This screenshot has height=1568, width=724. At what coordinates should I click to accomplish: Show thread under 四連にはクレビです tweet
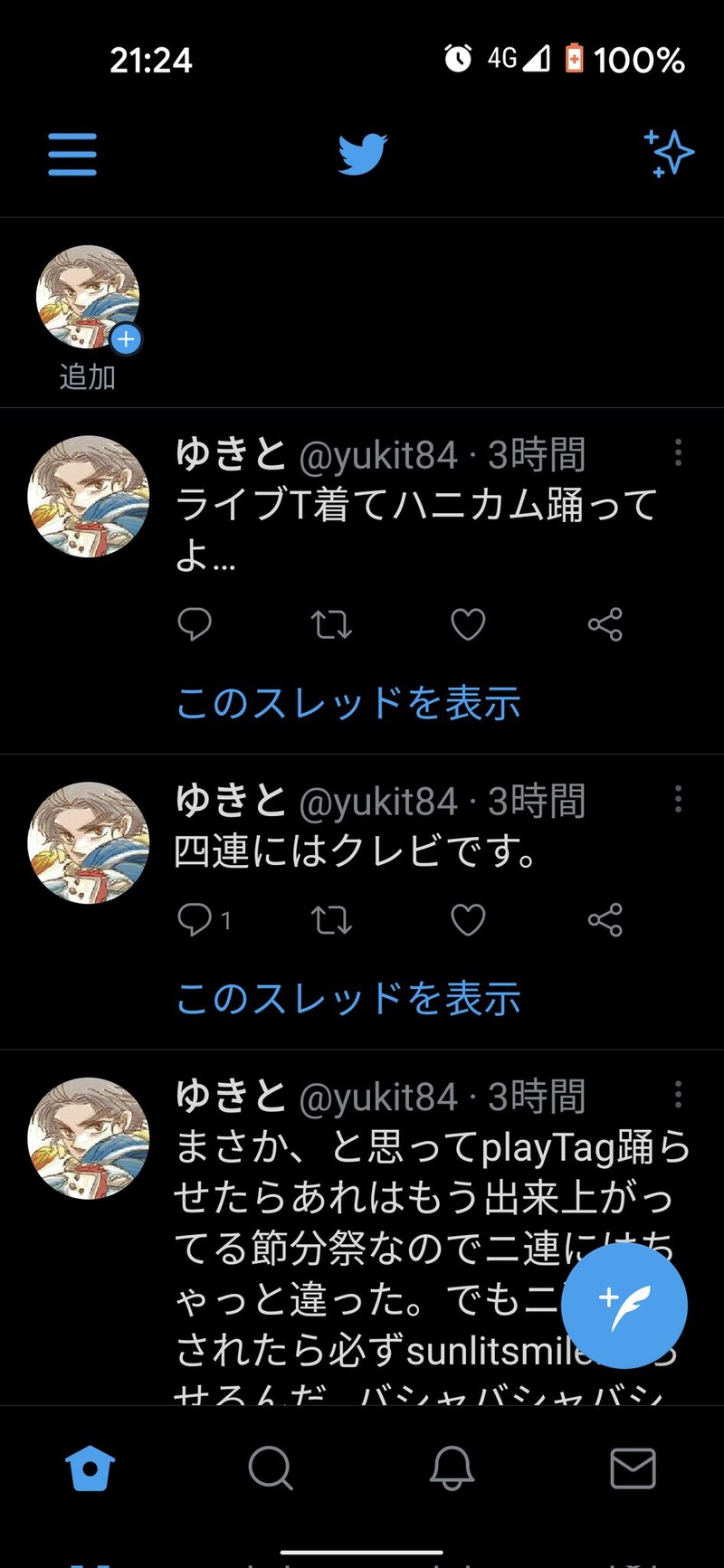(x=348, y=999)
